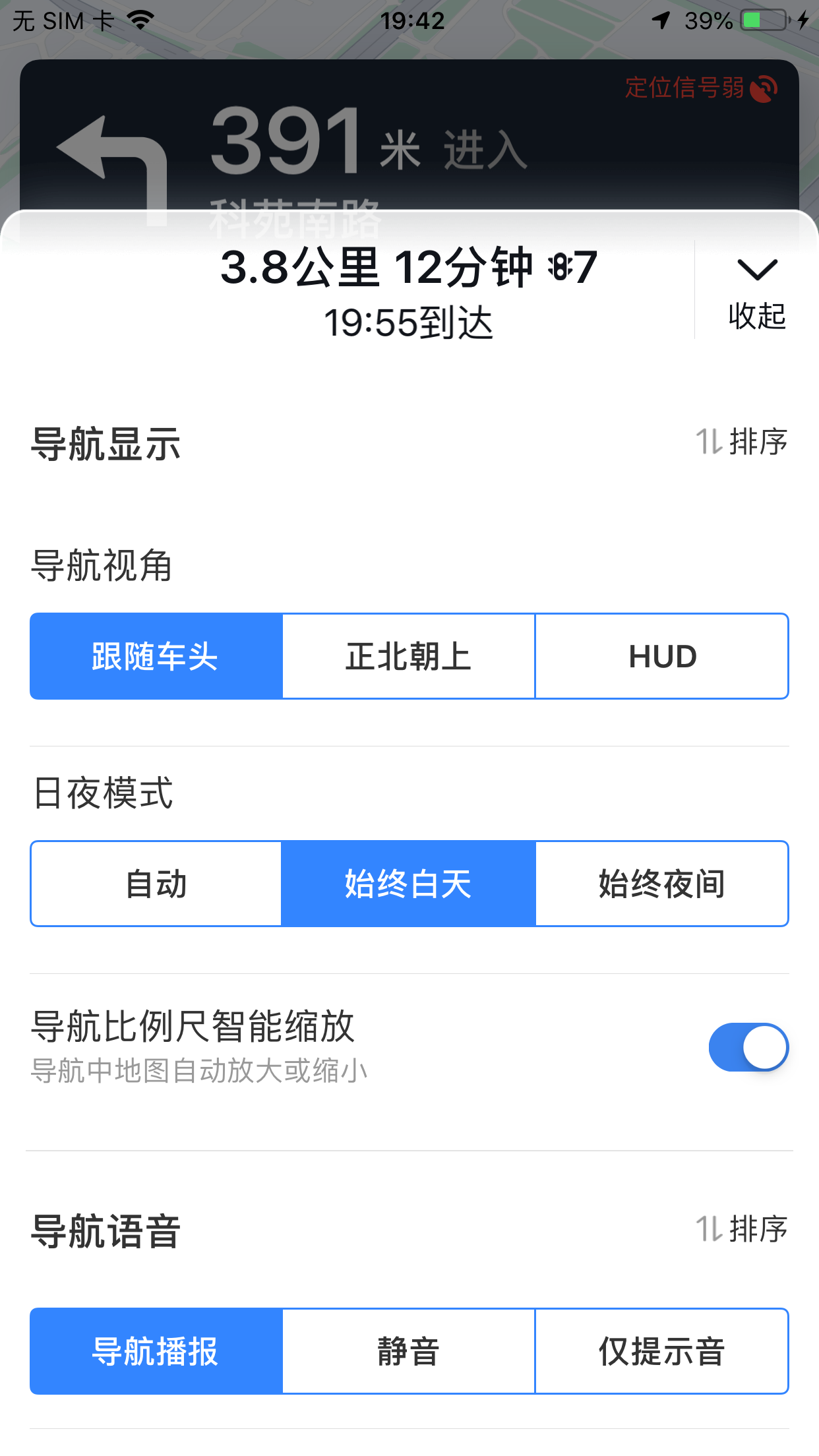The height and width of the screenshot is (1456, 819).
Task: Mute navigation with 静音
Action: click(409, 1352)
